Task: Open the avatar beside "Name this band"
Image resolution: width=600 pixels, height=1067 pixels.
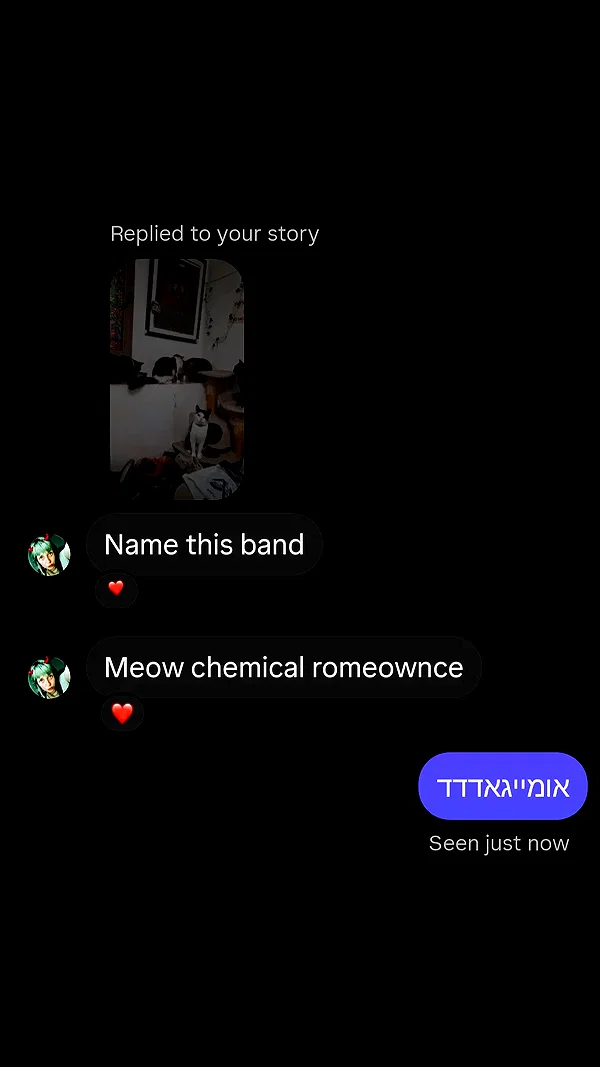Action: [x=49, y=555]
